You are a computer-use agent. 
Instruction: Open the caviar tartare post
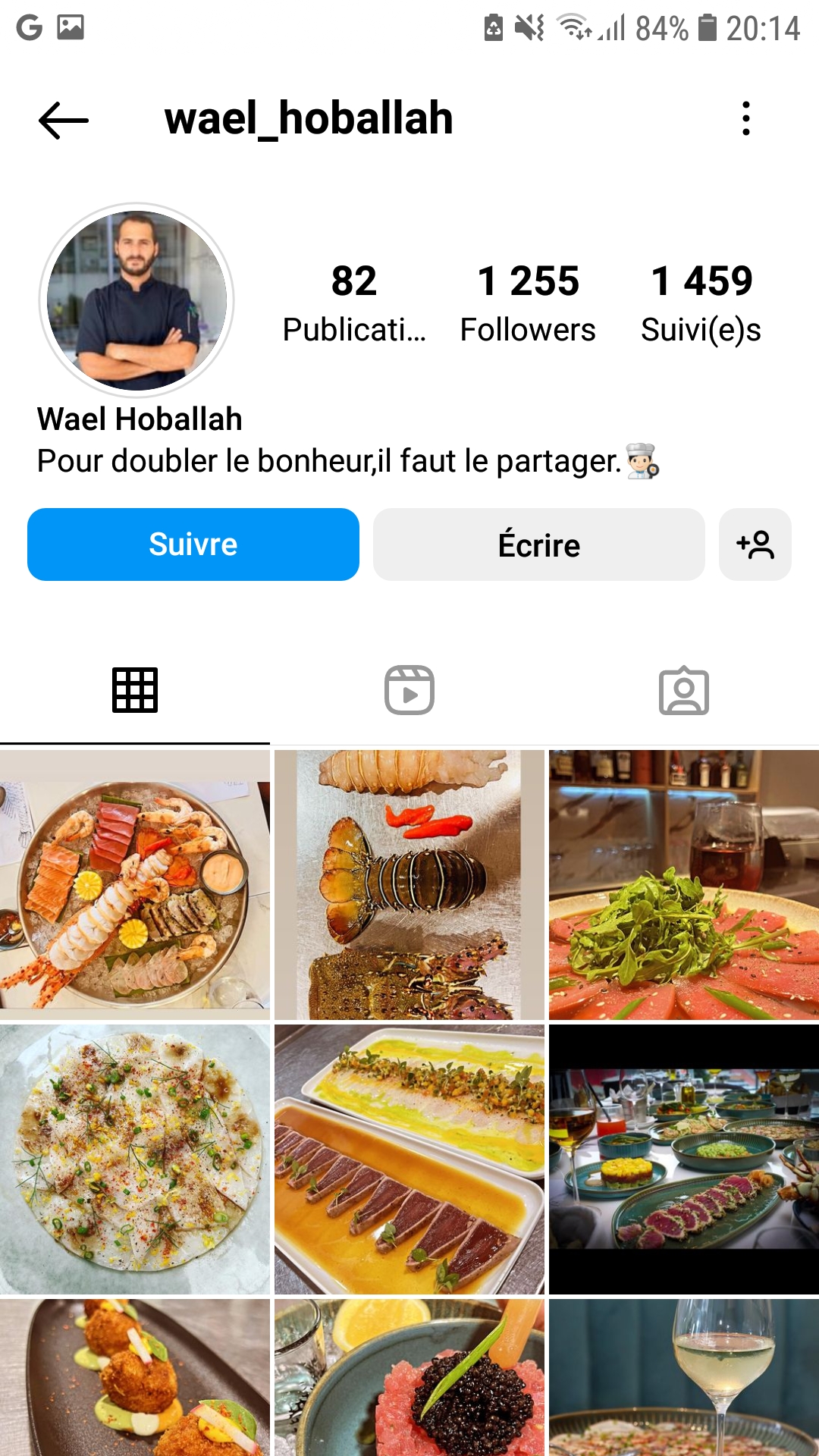click(409, 1377)
